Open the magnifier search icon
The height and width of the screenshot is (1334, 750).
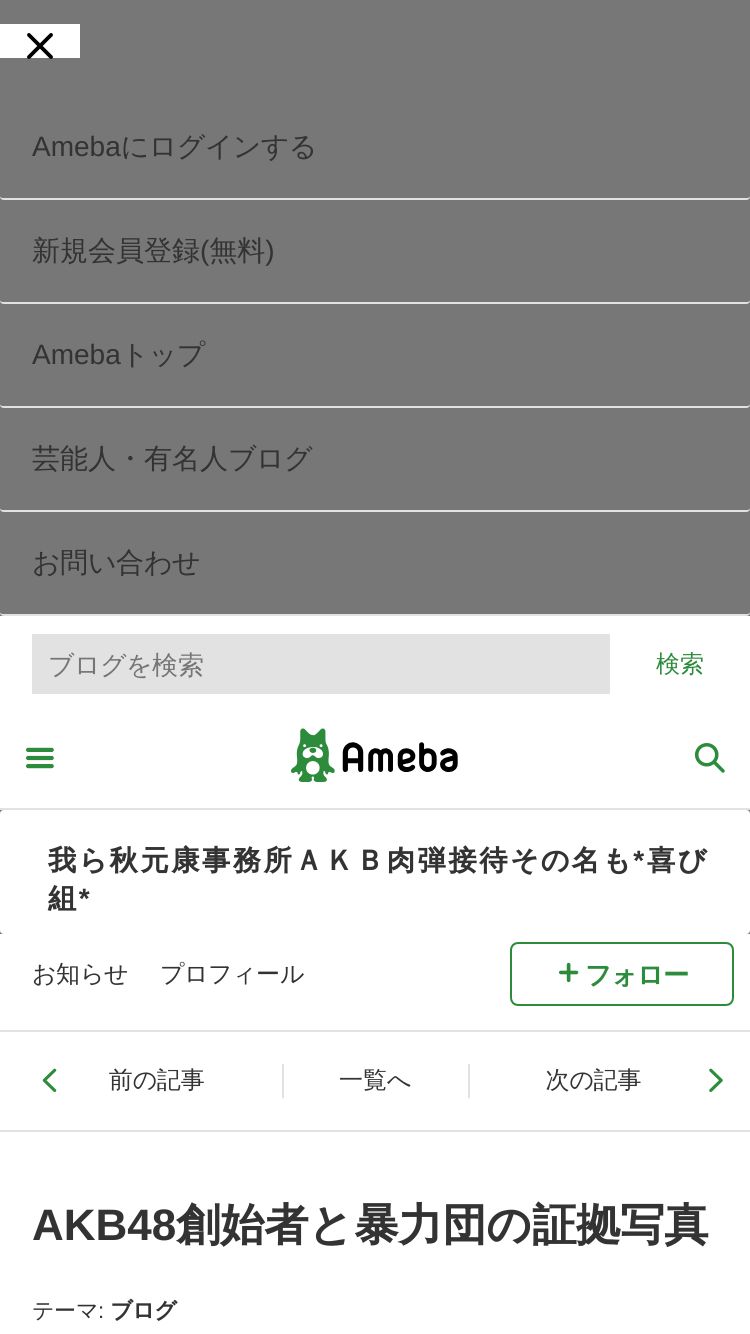pos(709,758)
